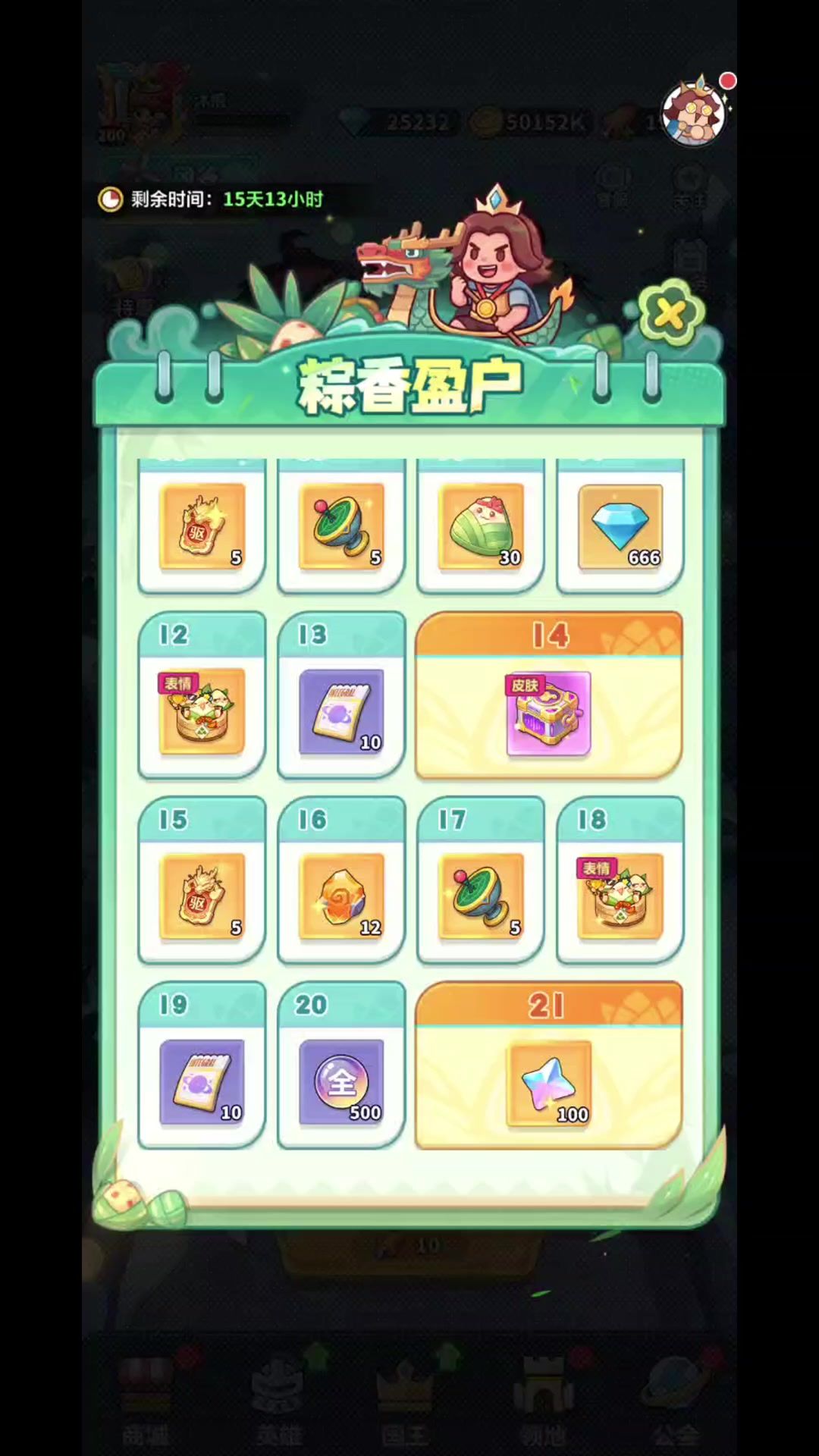
Task: Close the 粽香盈户 event popup
Action: [671, 312]
